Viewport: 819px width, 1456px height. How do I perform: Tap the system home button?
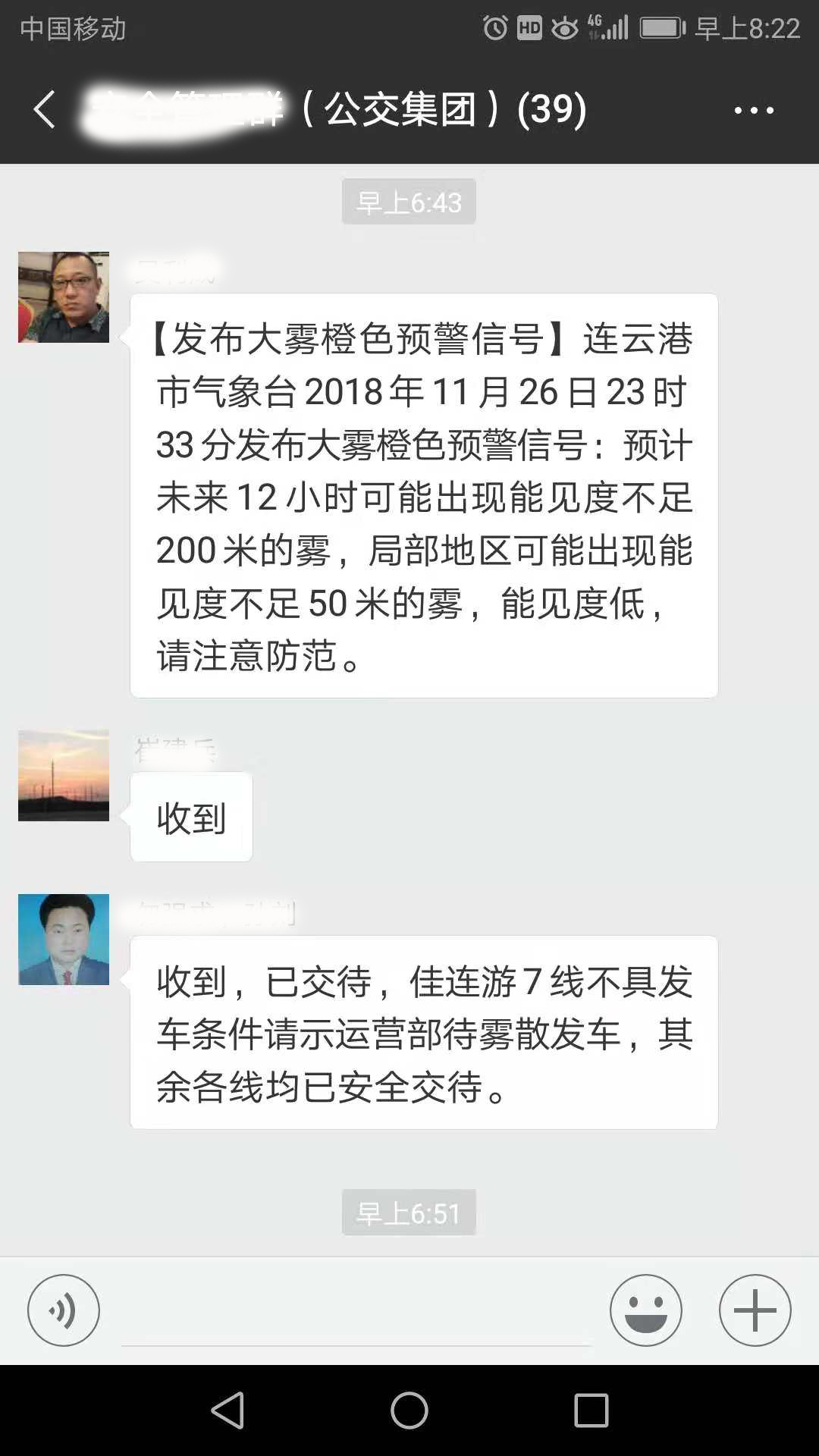[409, 1411]
